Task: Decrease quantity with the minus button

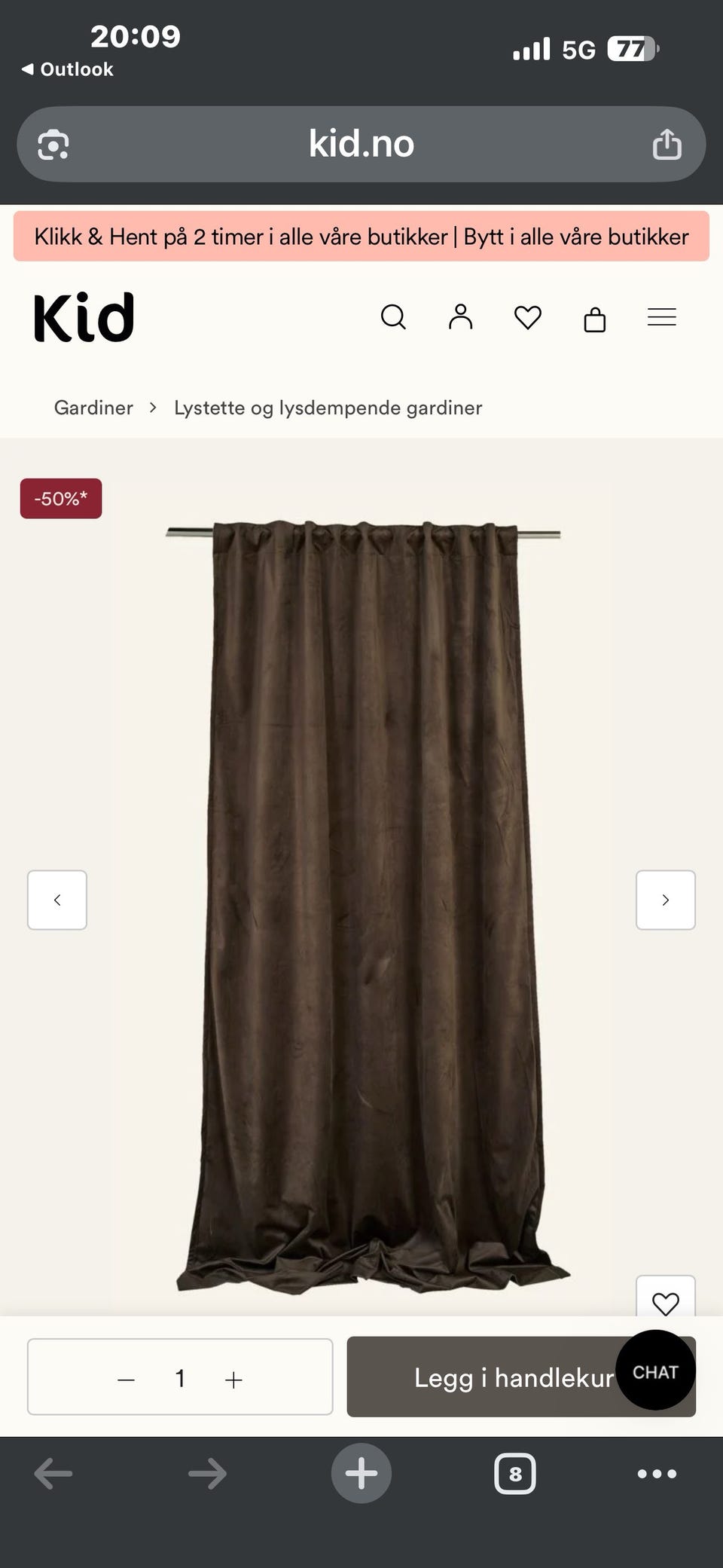Action: pos(127,1380)
